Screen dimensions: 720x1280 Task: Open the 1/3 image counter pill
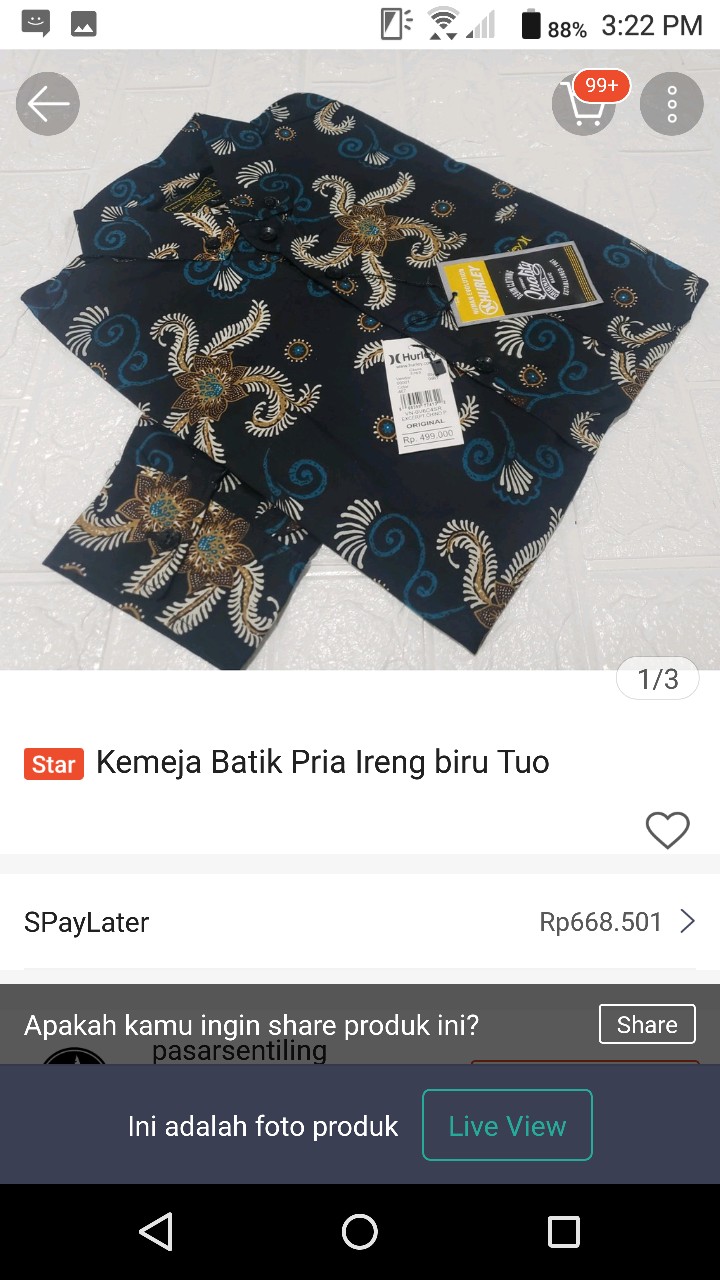pyautogui.click(x=657, y=678)
